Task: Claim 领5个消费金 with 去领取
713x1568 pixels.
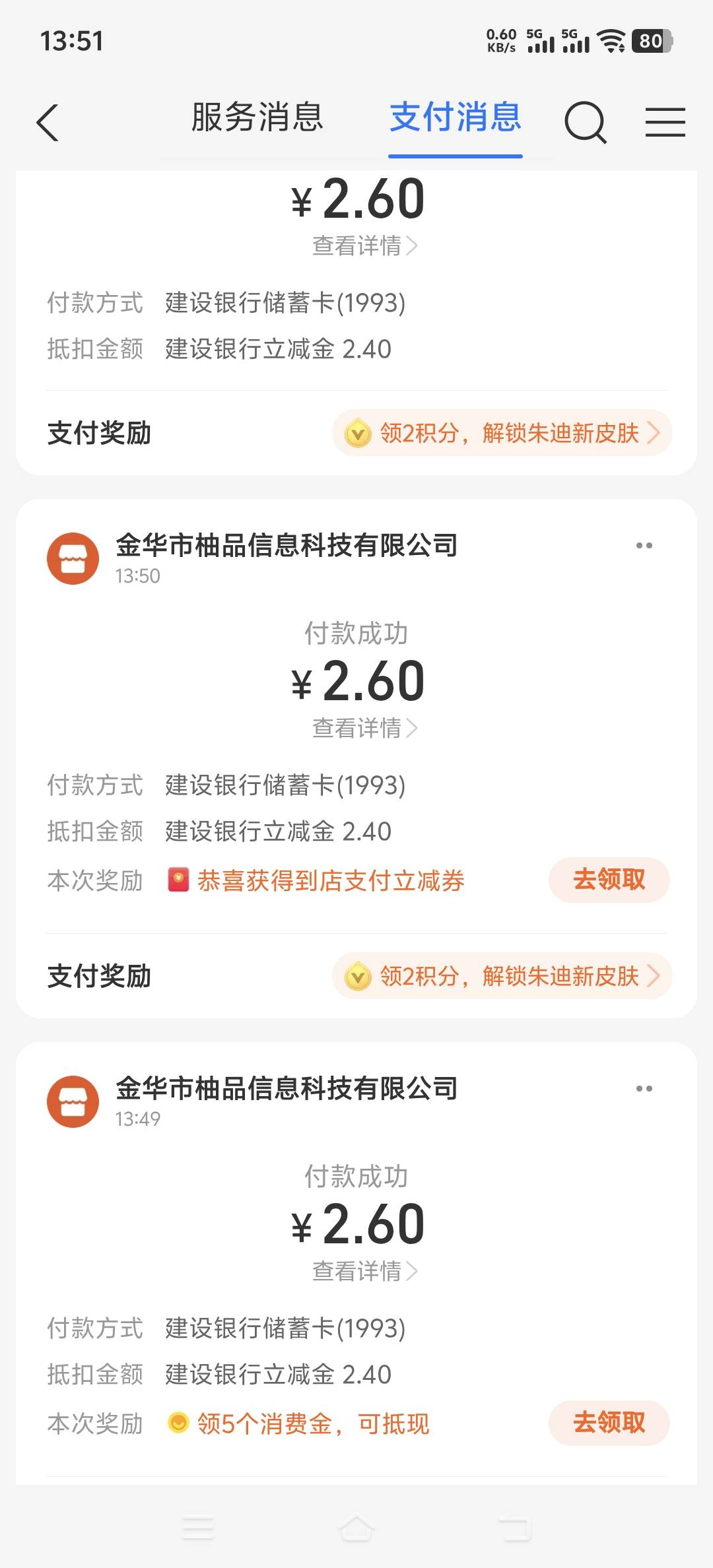Action: click(609, 1423)
